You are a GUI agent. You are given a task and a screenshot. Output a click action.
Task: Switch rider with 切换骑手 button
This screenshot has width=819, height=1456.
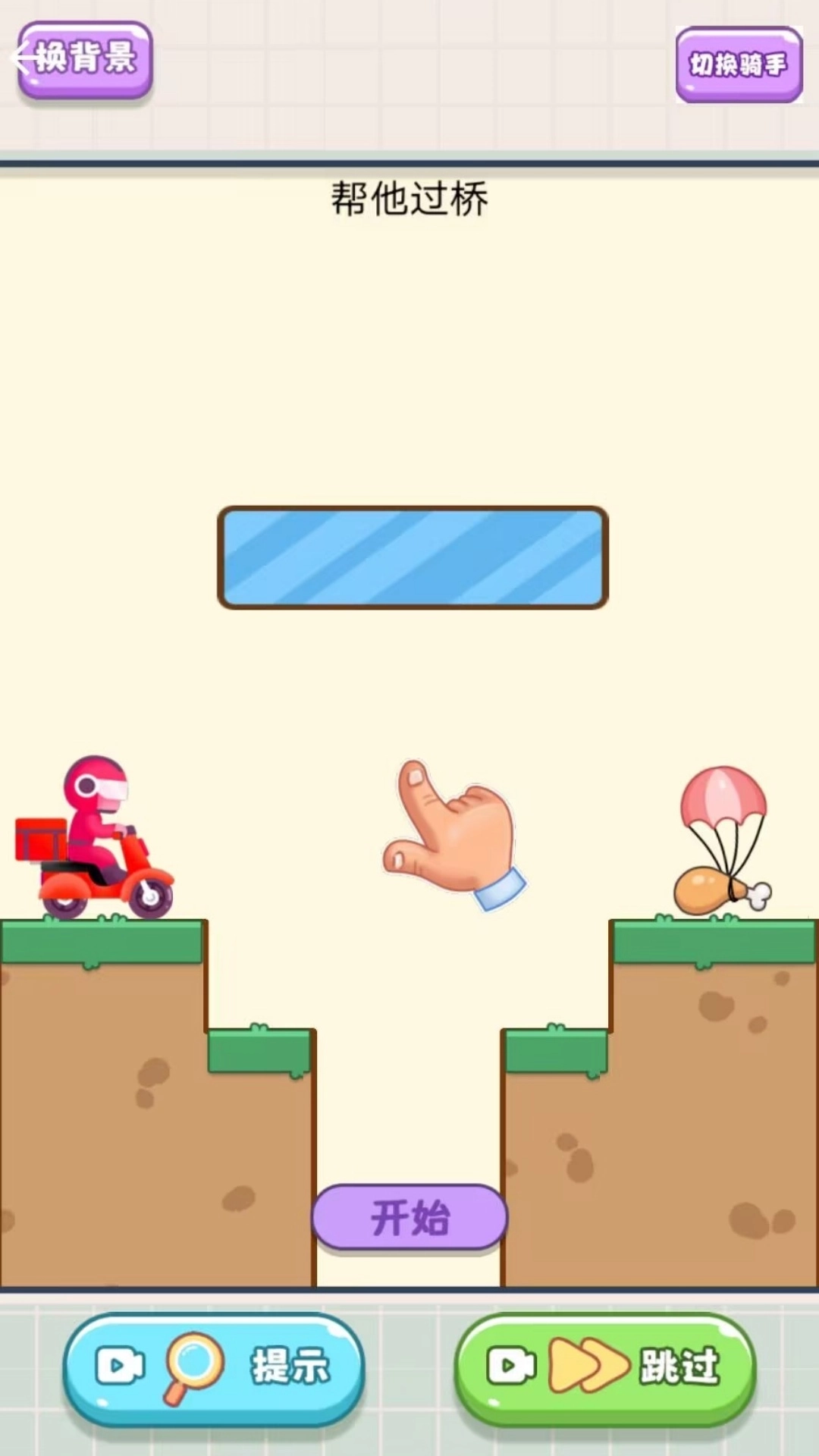tap(739, 64)
